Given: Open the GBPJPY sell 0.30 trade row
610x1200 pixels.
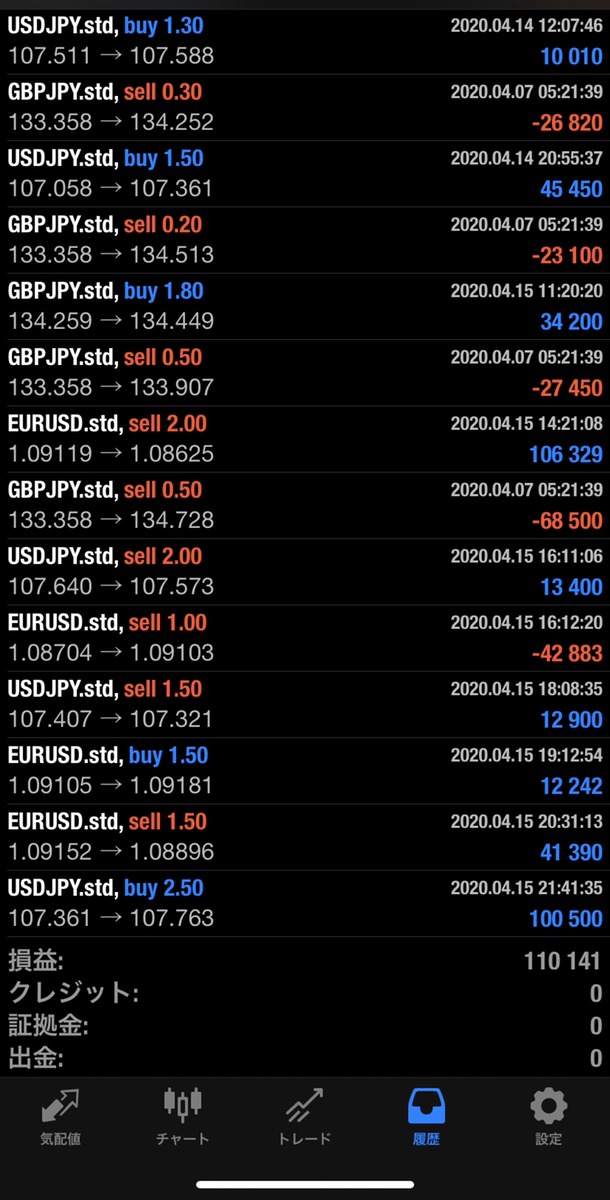Looking at the screenshot, I should (305, 108).
